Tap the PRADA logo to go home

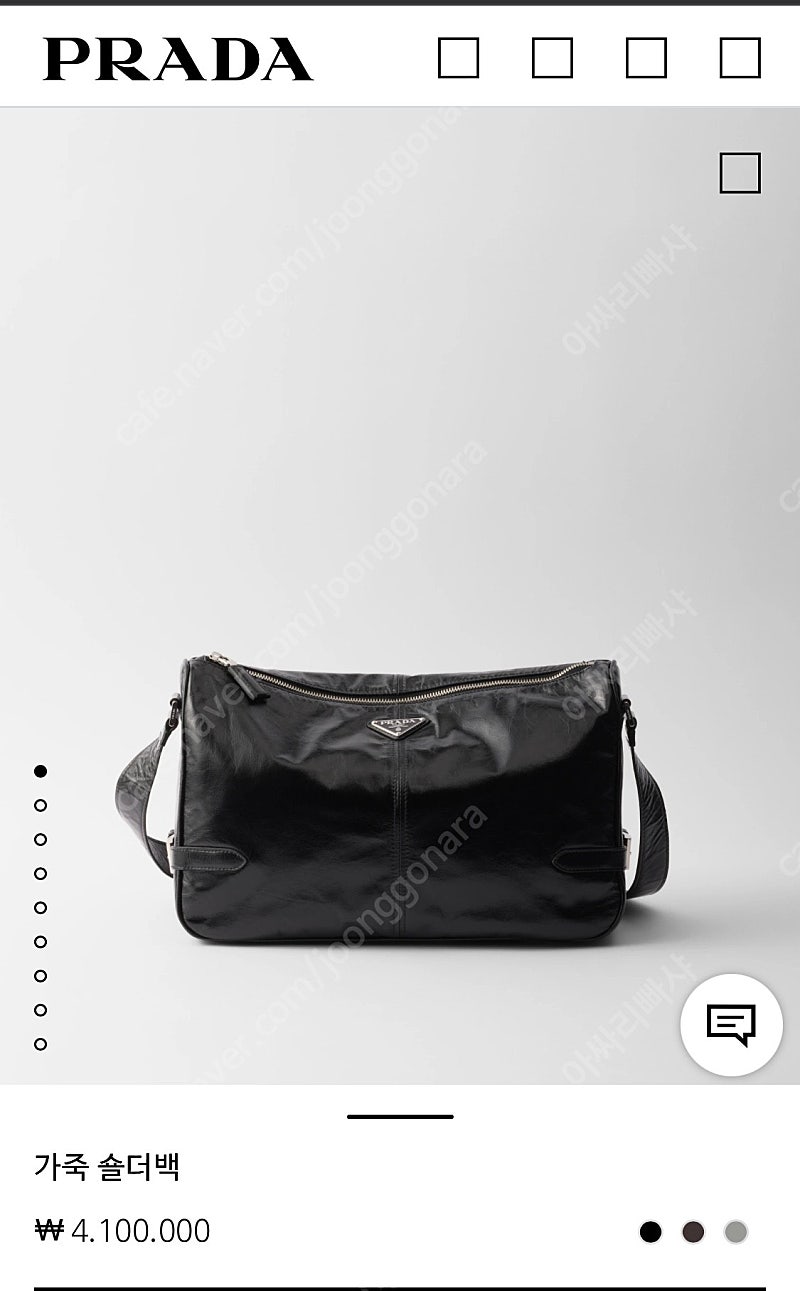178,60
